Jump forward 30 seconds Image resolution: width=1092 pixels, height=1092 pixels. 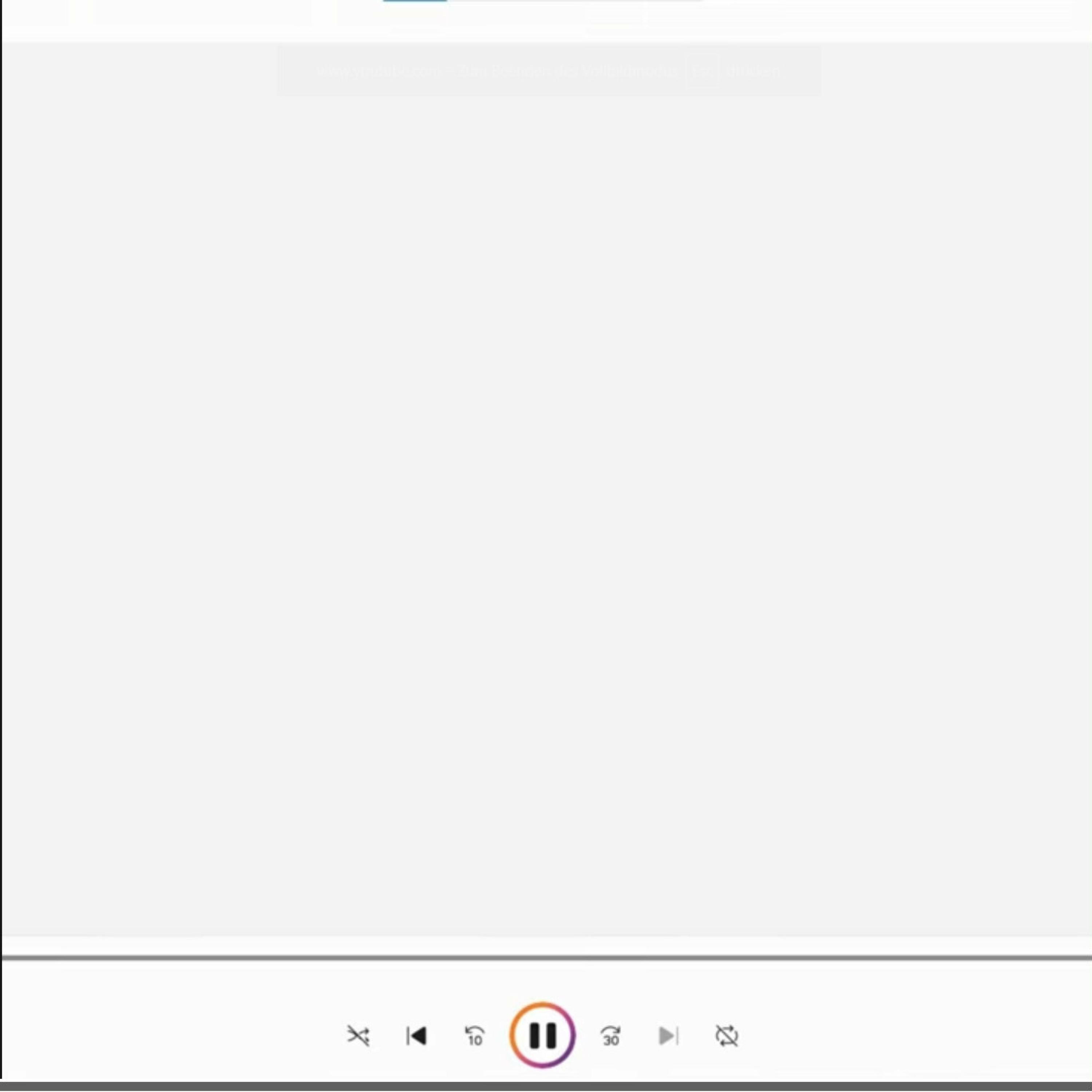[x=611, y=1036]
